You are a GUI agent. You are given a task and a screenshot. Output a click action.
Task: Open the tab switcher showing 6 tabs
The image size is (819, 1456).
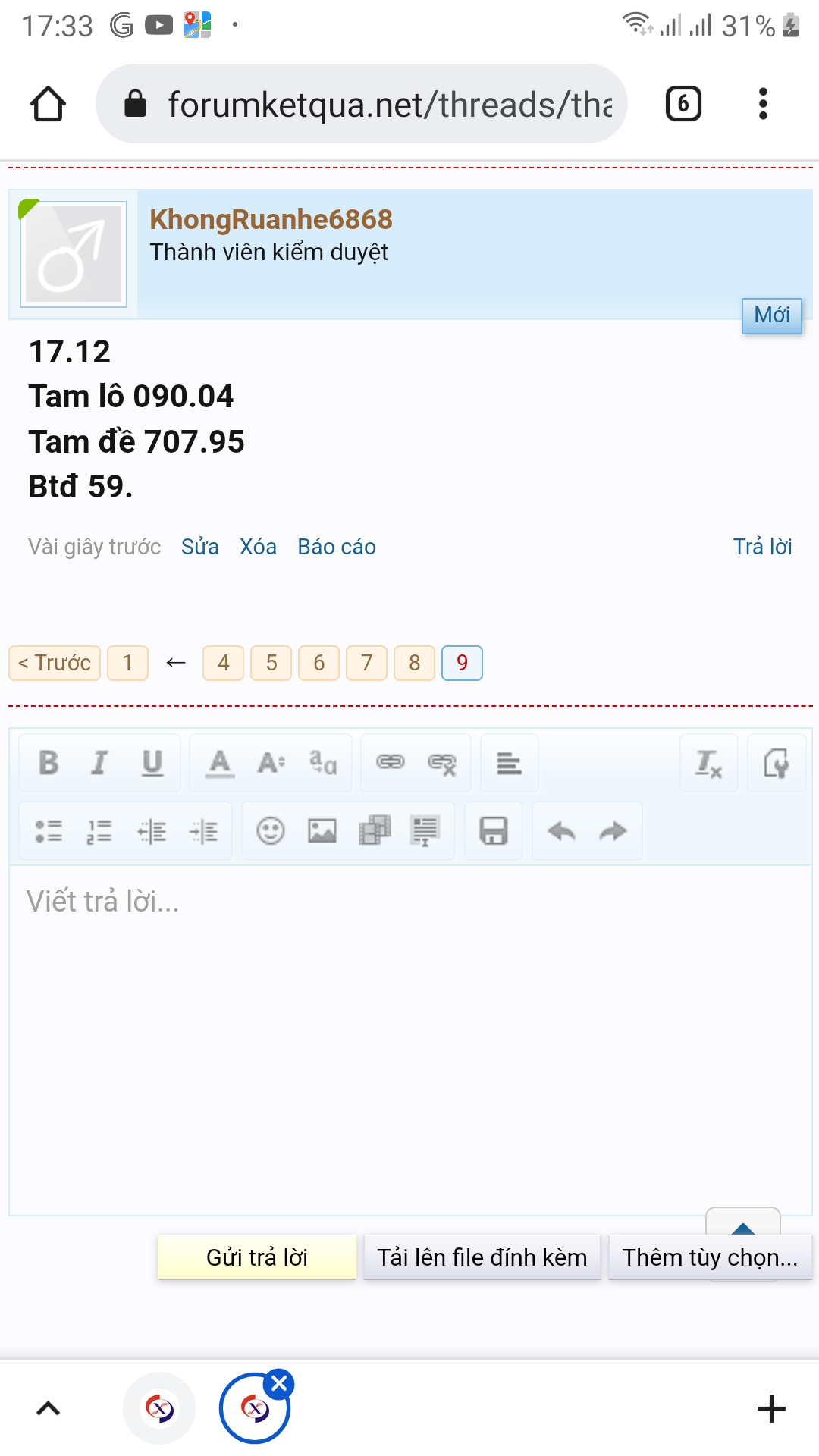tap(683, 104)
